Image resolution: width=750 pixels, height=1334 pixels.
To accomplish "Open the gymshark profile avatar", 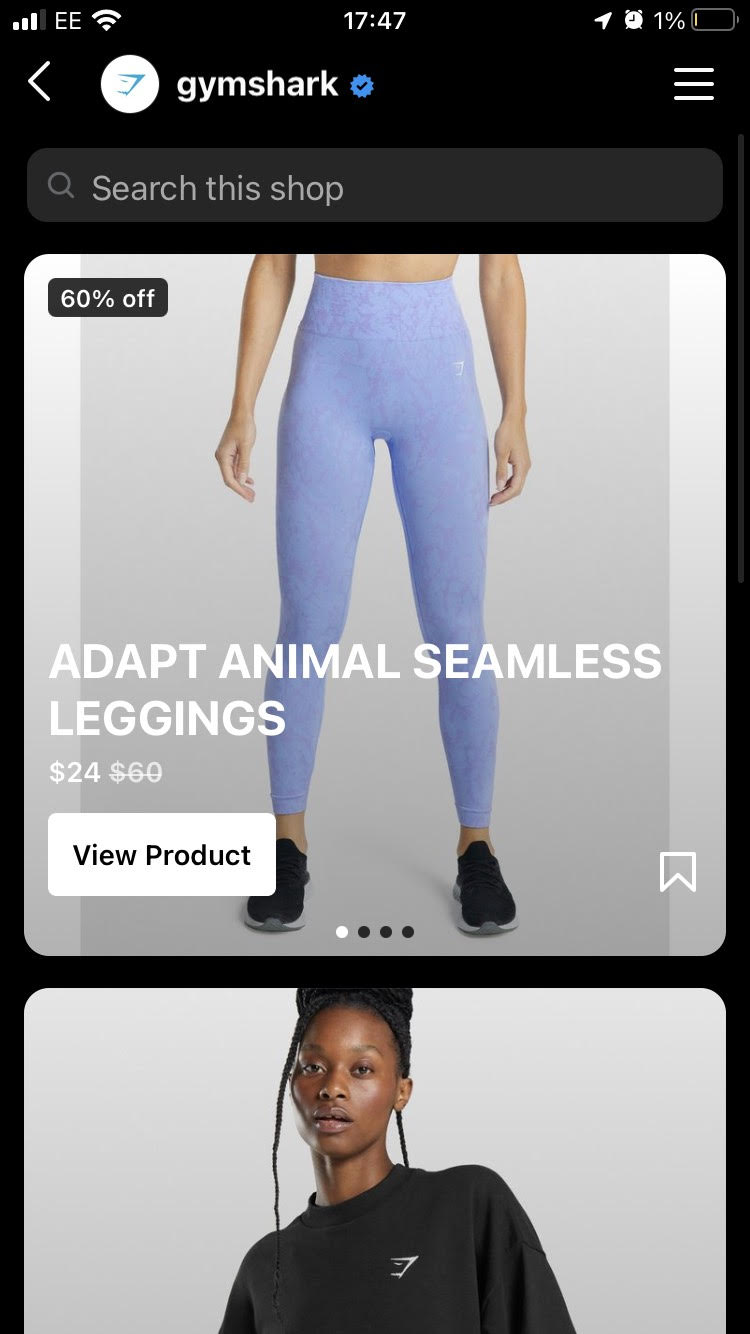I will tap(130, 84).
